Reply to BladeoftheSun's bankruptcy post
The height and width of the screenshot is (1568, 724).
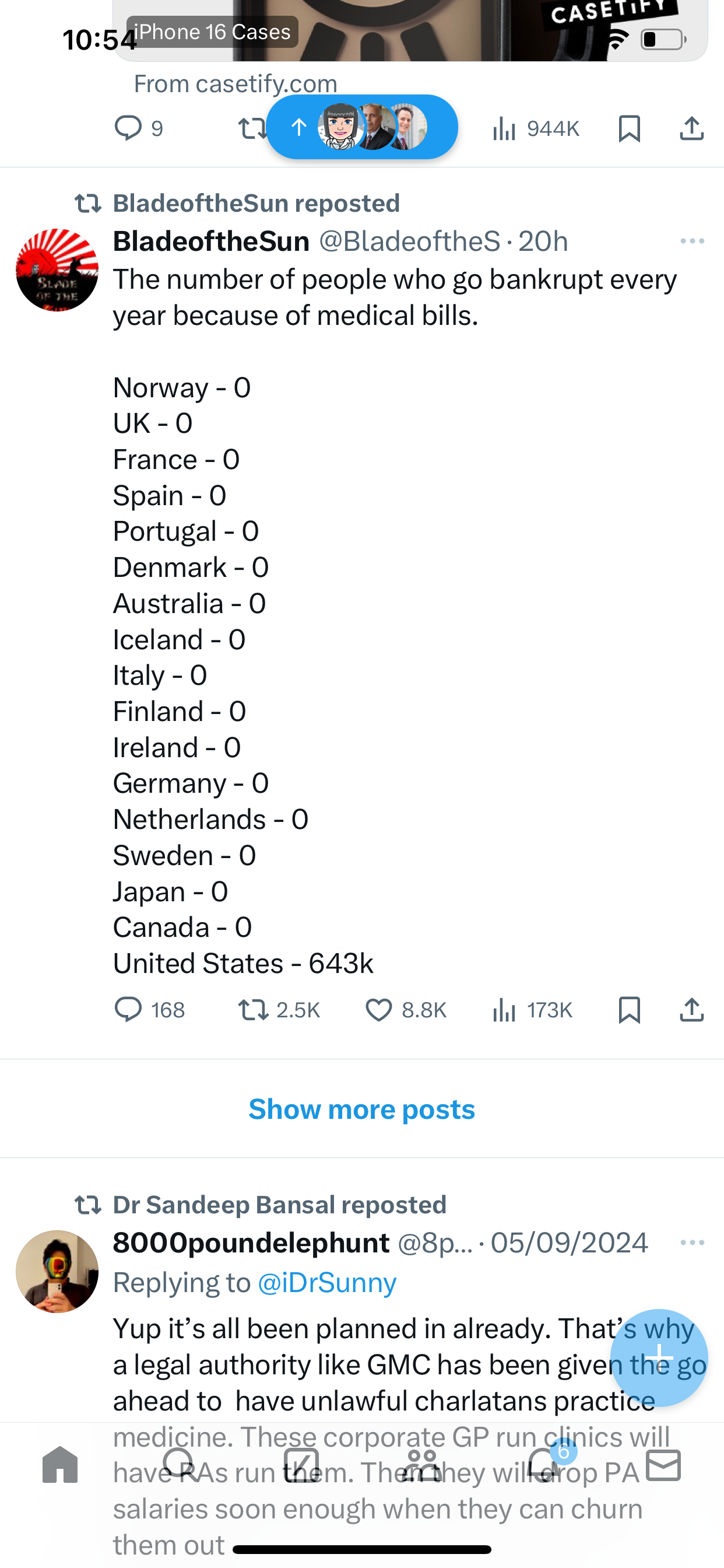tap(150, 1010)
